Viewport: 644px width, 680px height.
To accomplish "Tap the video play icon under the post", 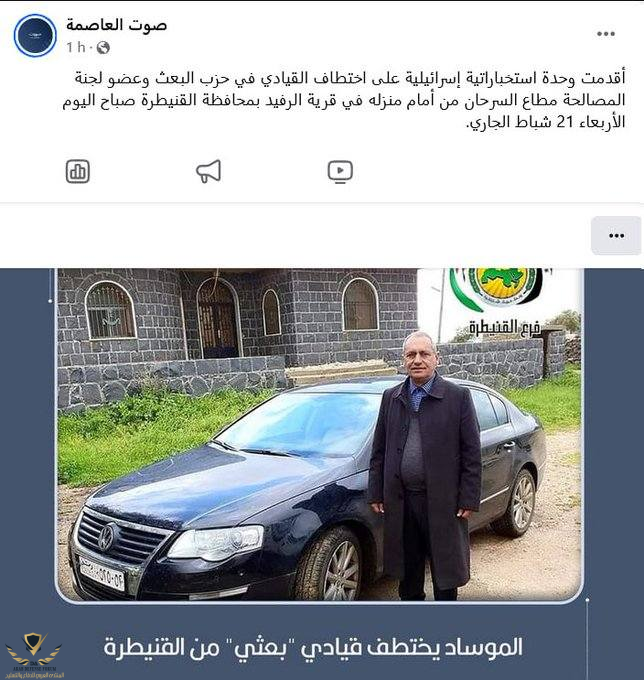I will pyautogui.click(x=340, y=171).
